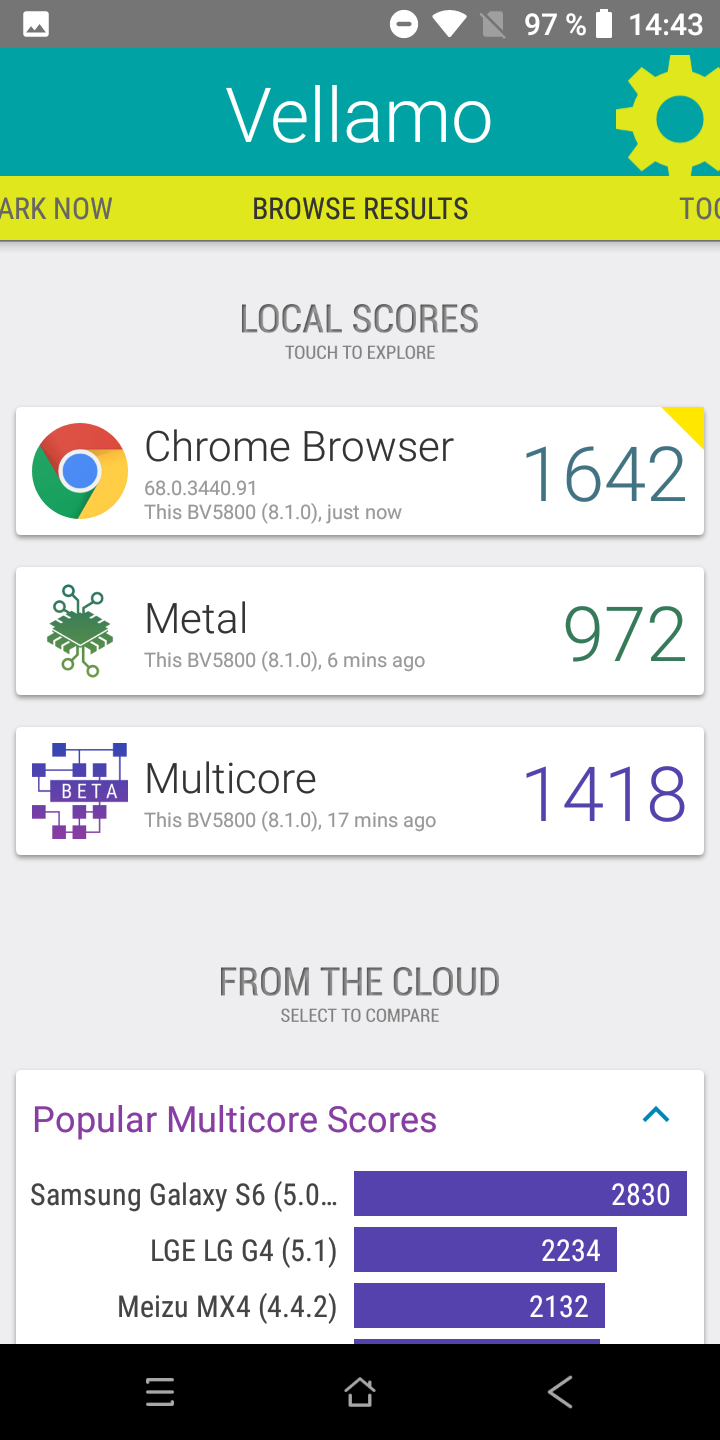Go back using the navigation bar

point(560,1392)
